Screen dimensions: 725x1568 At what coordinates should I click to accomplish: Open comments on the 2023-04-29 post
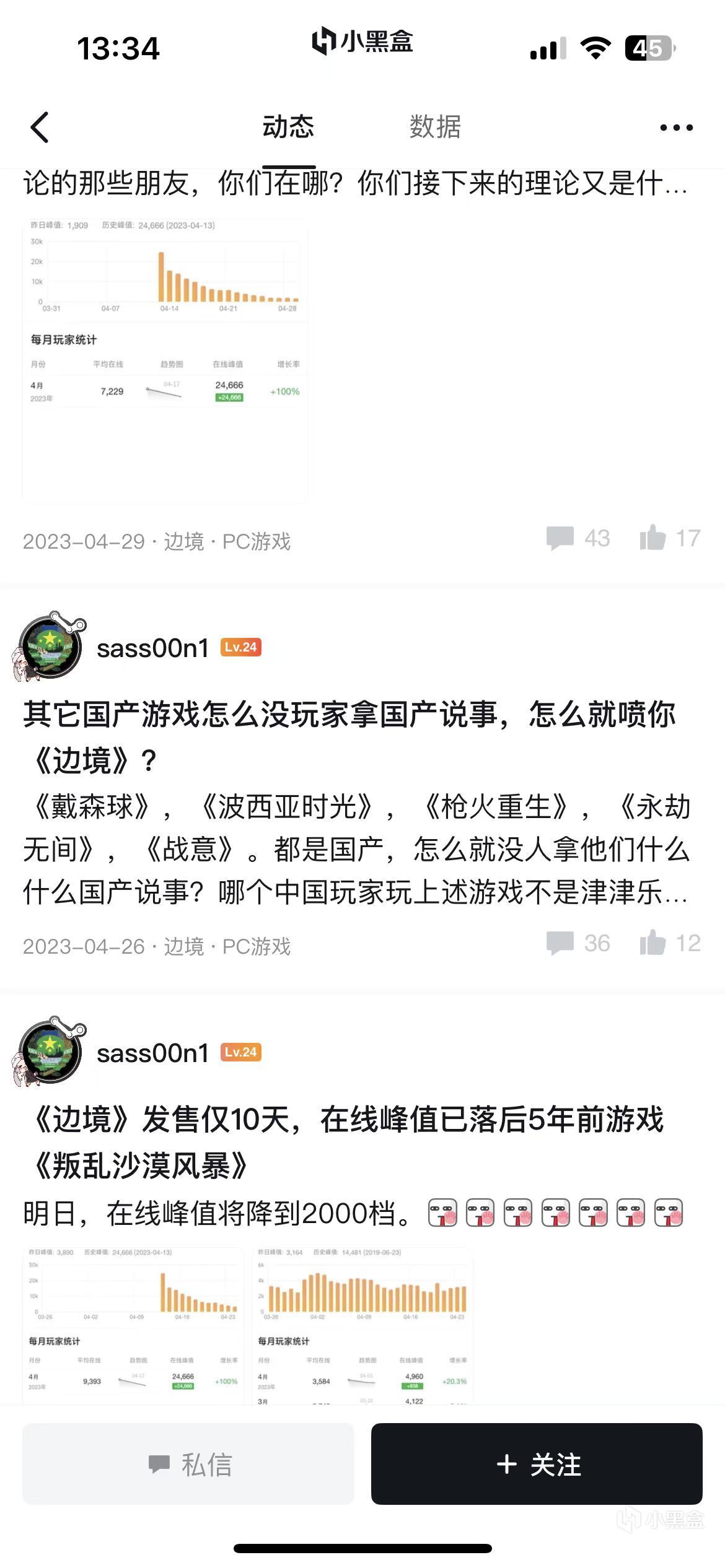pos(578,539)
